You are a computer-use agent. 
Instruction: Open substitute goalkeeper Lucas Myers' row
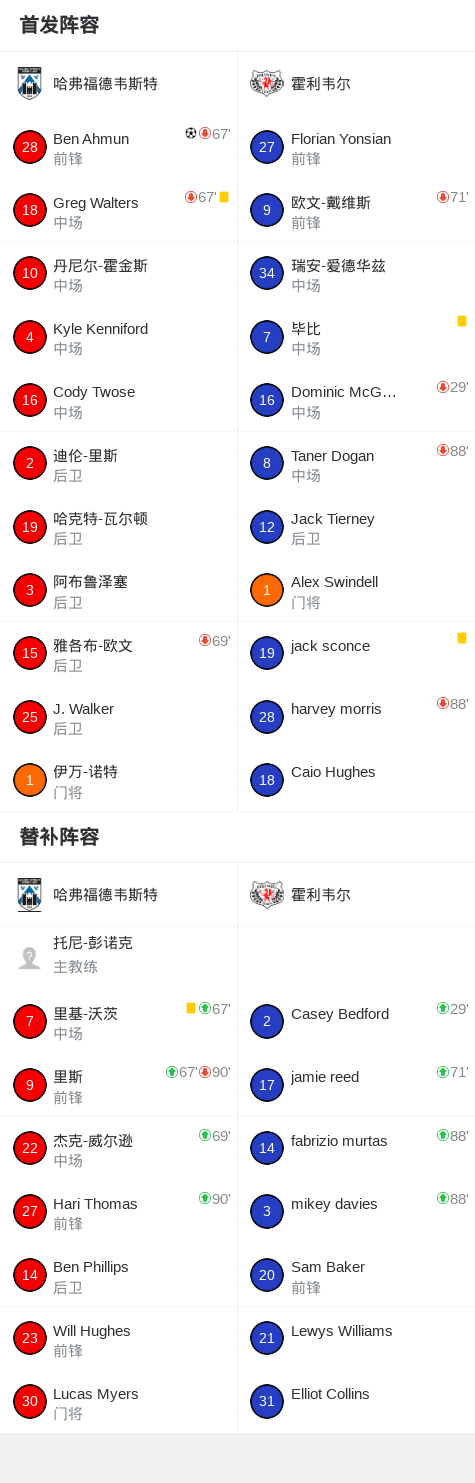[x=118, y=1402]
